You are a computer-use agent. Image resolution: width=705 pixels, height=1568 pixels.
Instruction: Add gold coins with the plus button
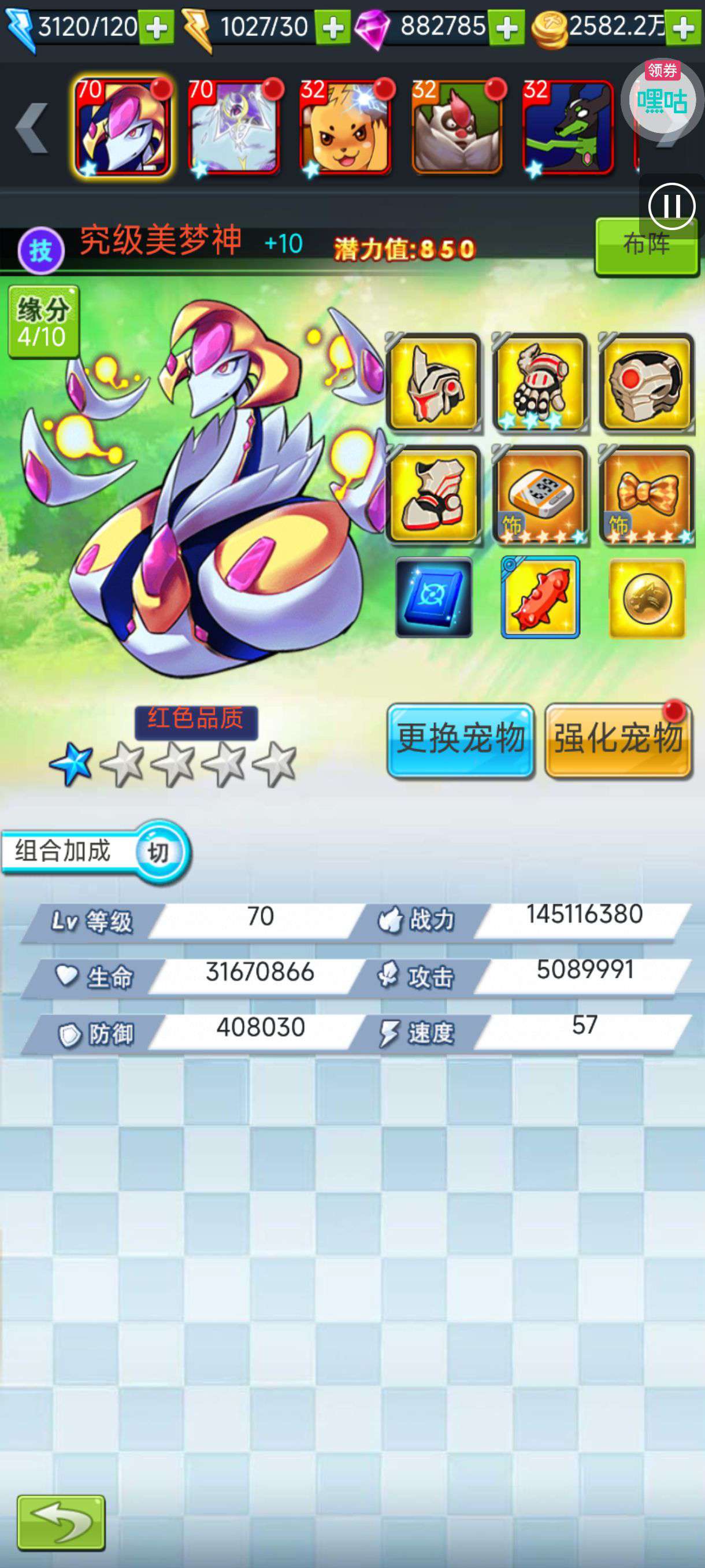682,27
